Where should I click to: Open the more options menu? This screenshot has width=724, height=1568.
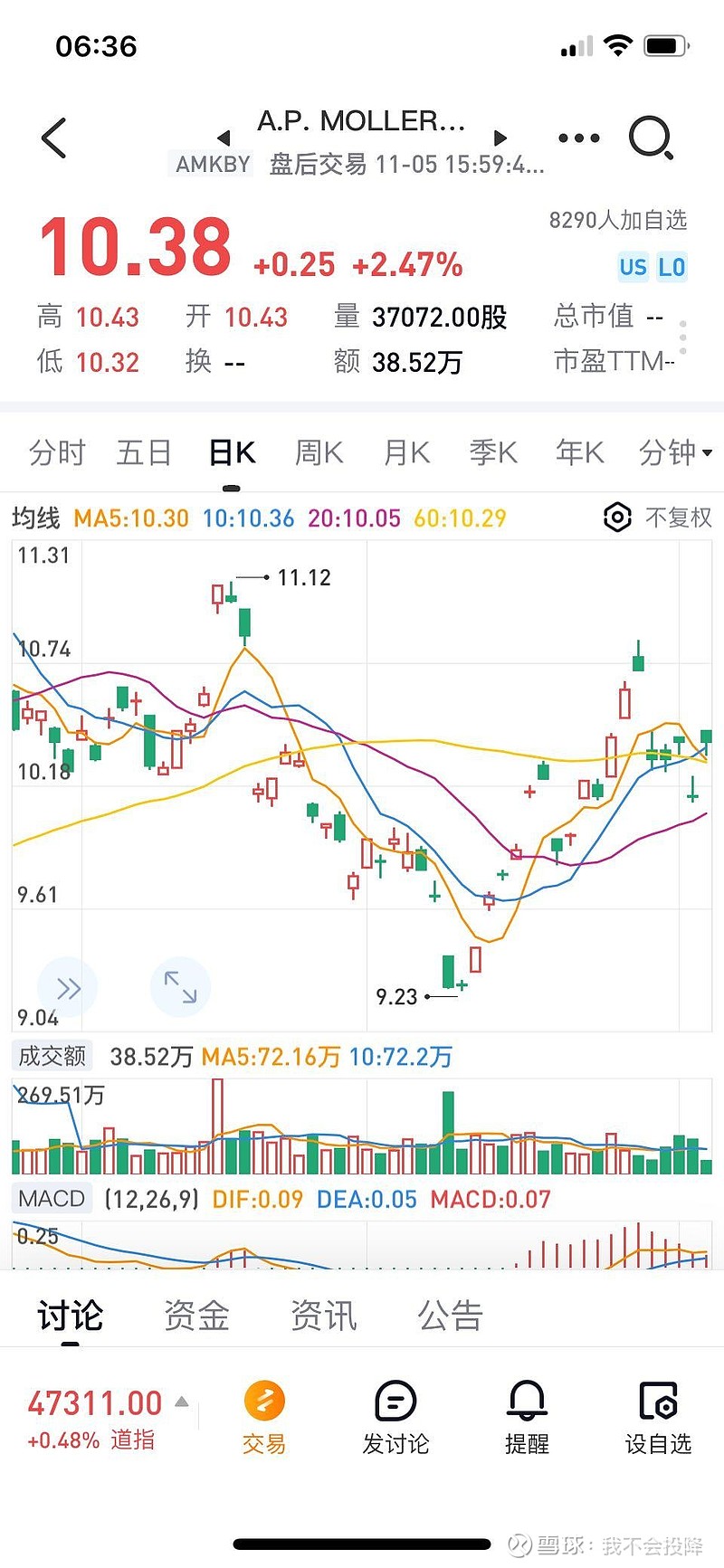coord(578,137)
